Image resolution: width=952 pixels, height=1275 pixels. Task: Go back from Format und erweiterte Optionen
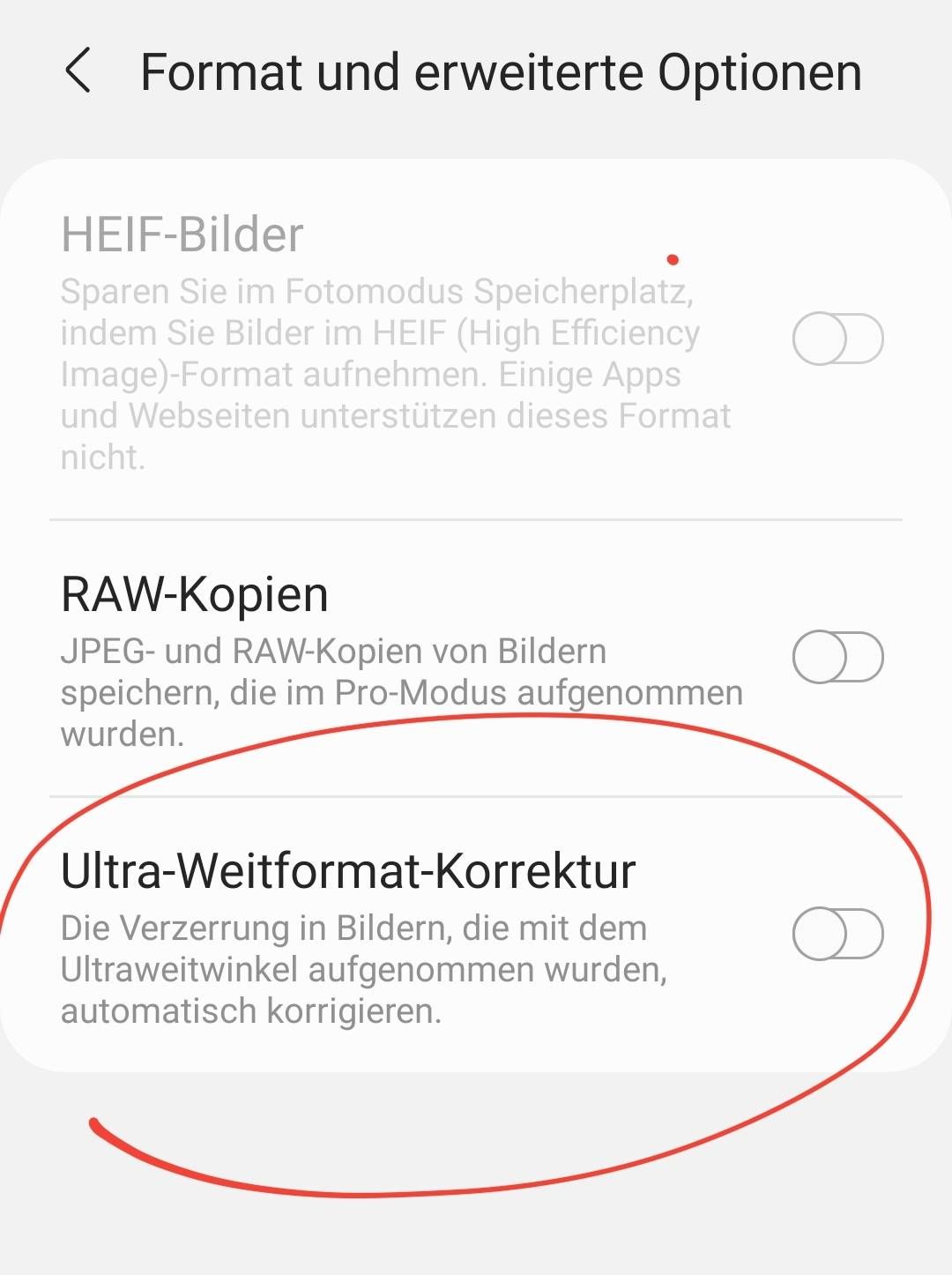click(78, 71)
